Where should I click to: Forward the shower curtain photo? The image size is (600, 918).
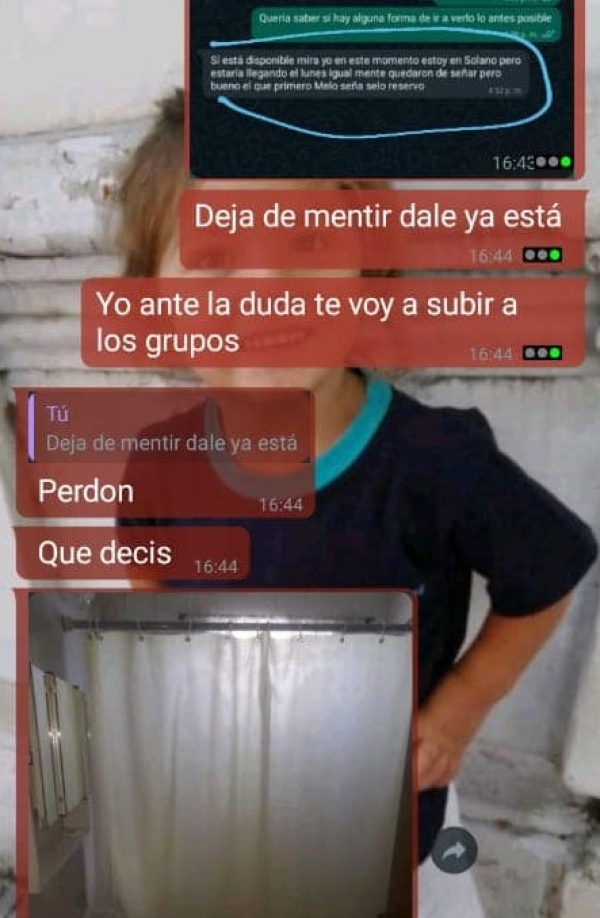[x=455, y=851]
